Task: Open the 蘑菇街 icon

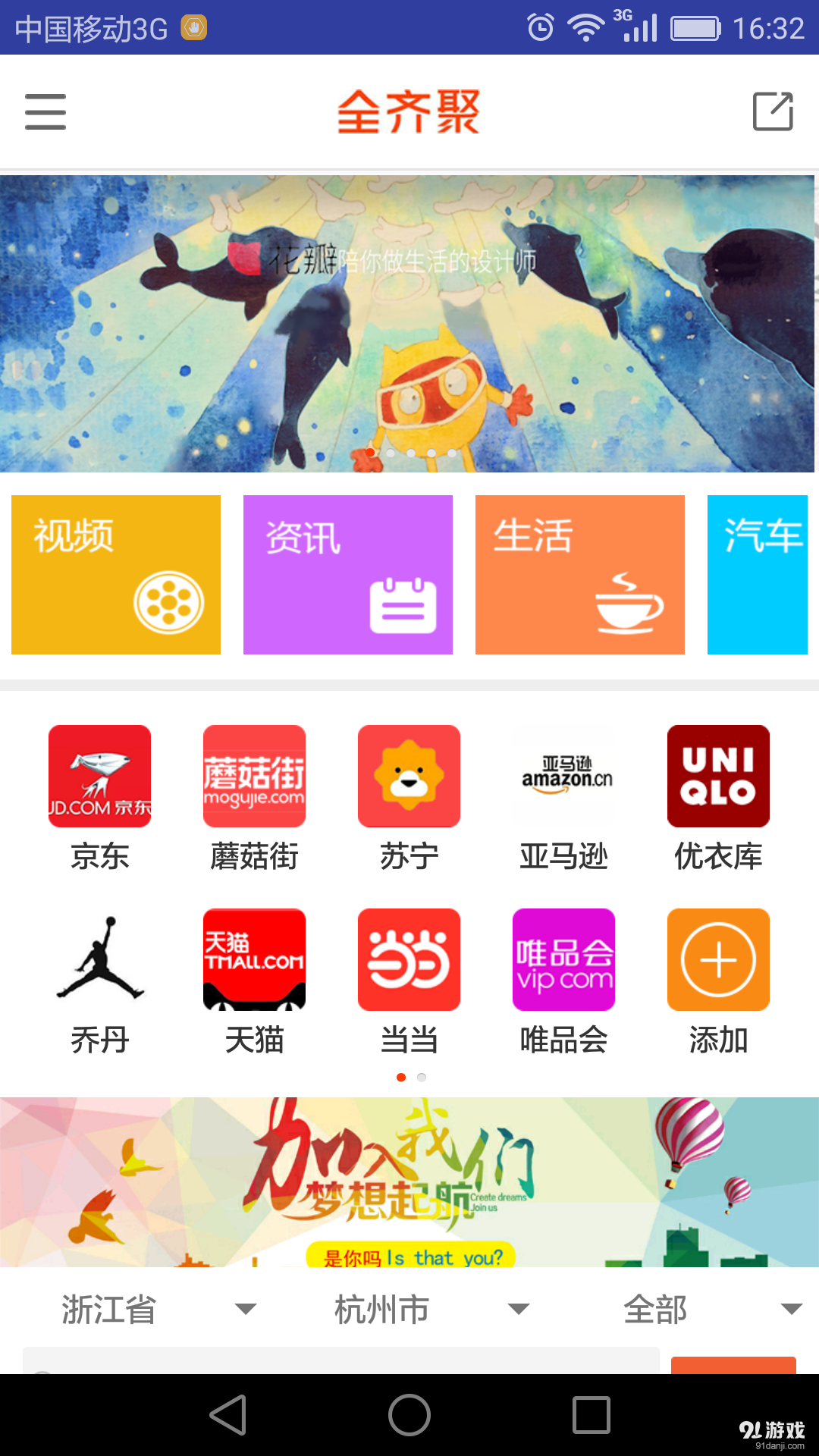Action: pos(254,776)
